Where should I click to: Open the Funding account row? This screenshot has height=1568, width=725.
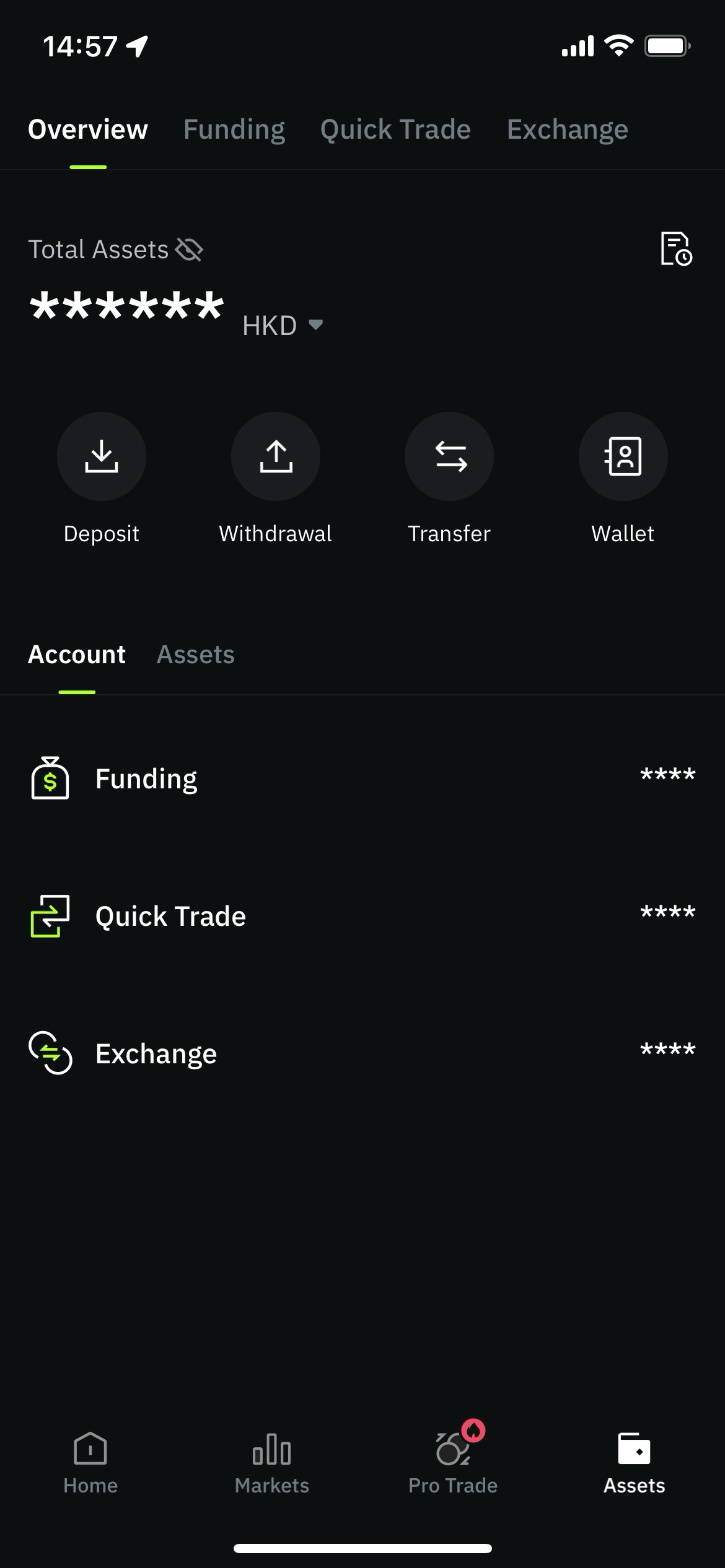click(x=362, y=778)
